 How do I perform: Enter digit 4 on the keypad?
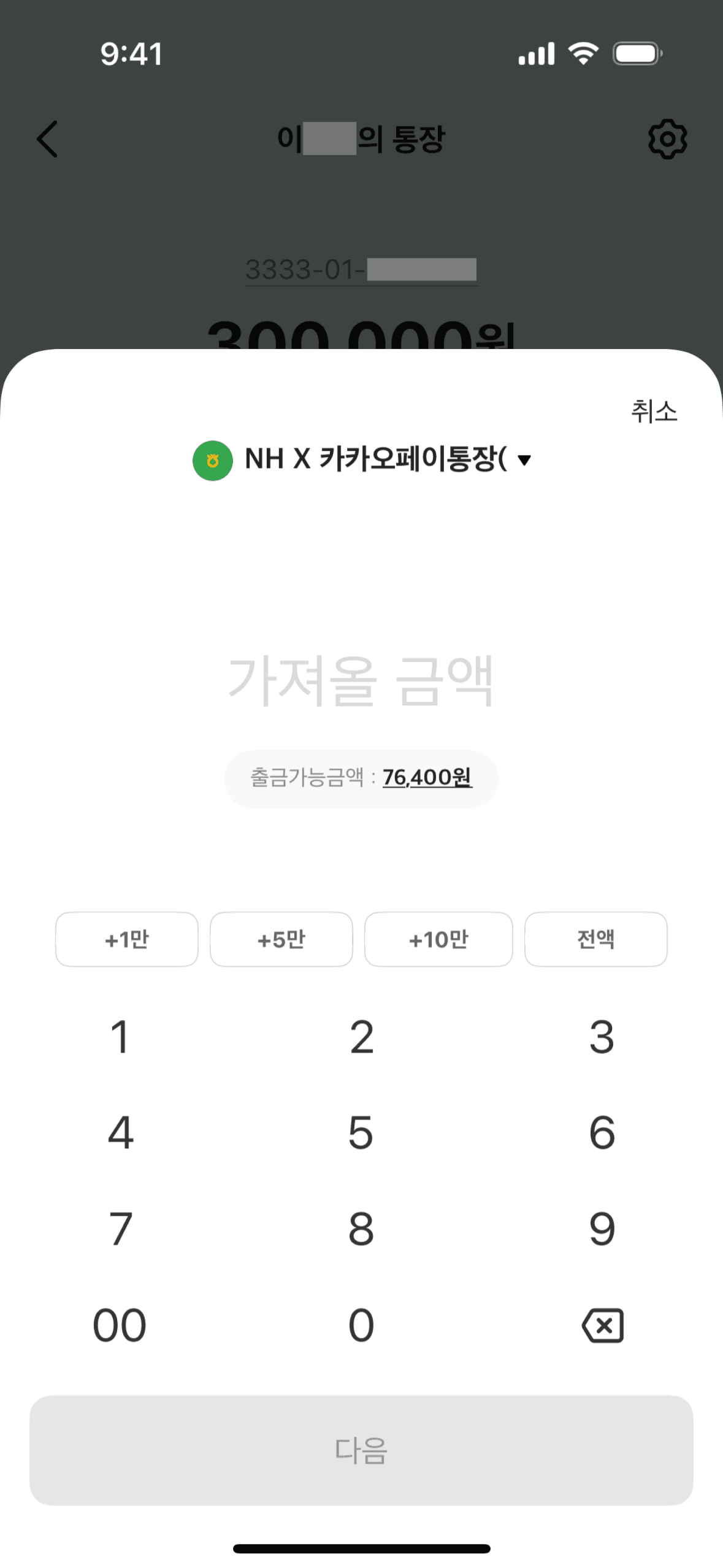point(120,1133)
